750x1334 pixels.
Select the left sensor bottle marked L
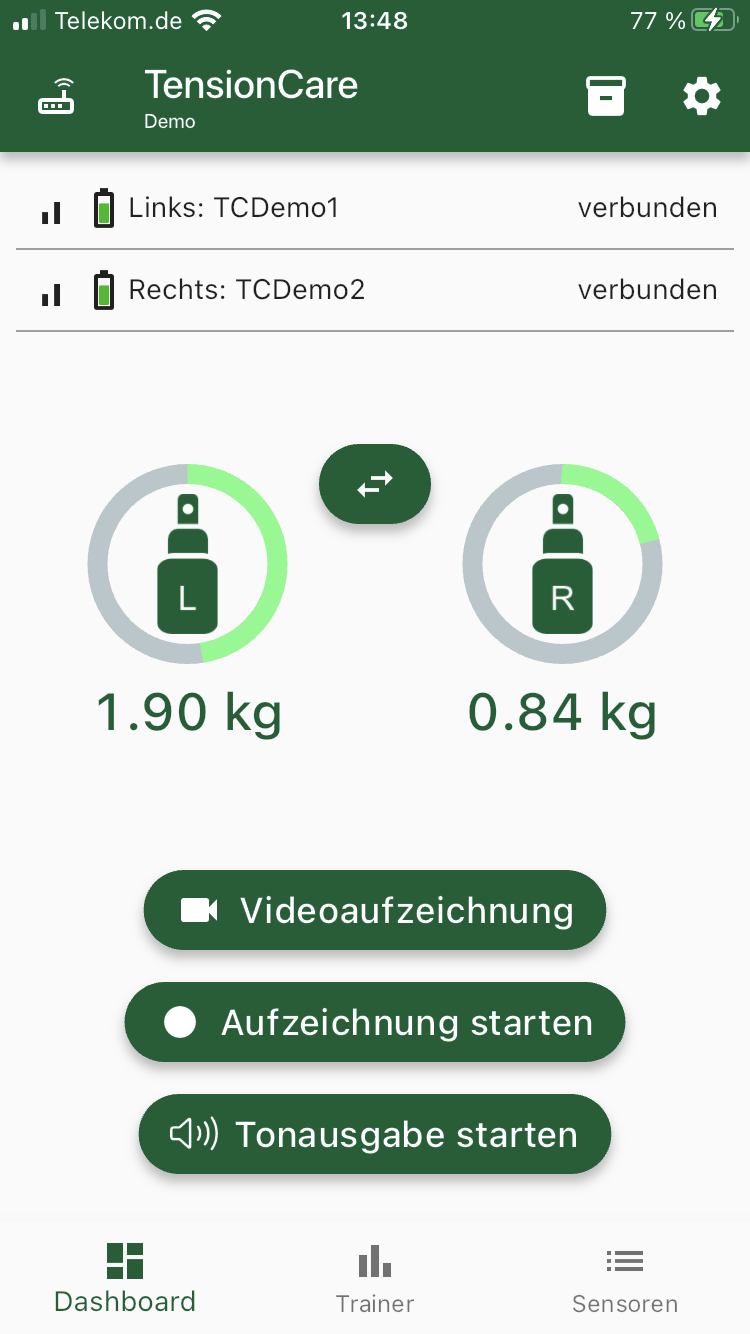(188, 565)
